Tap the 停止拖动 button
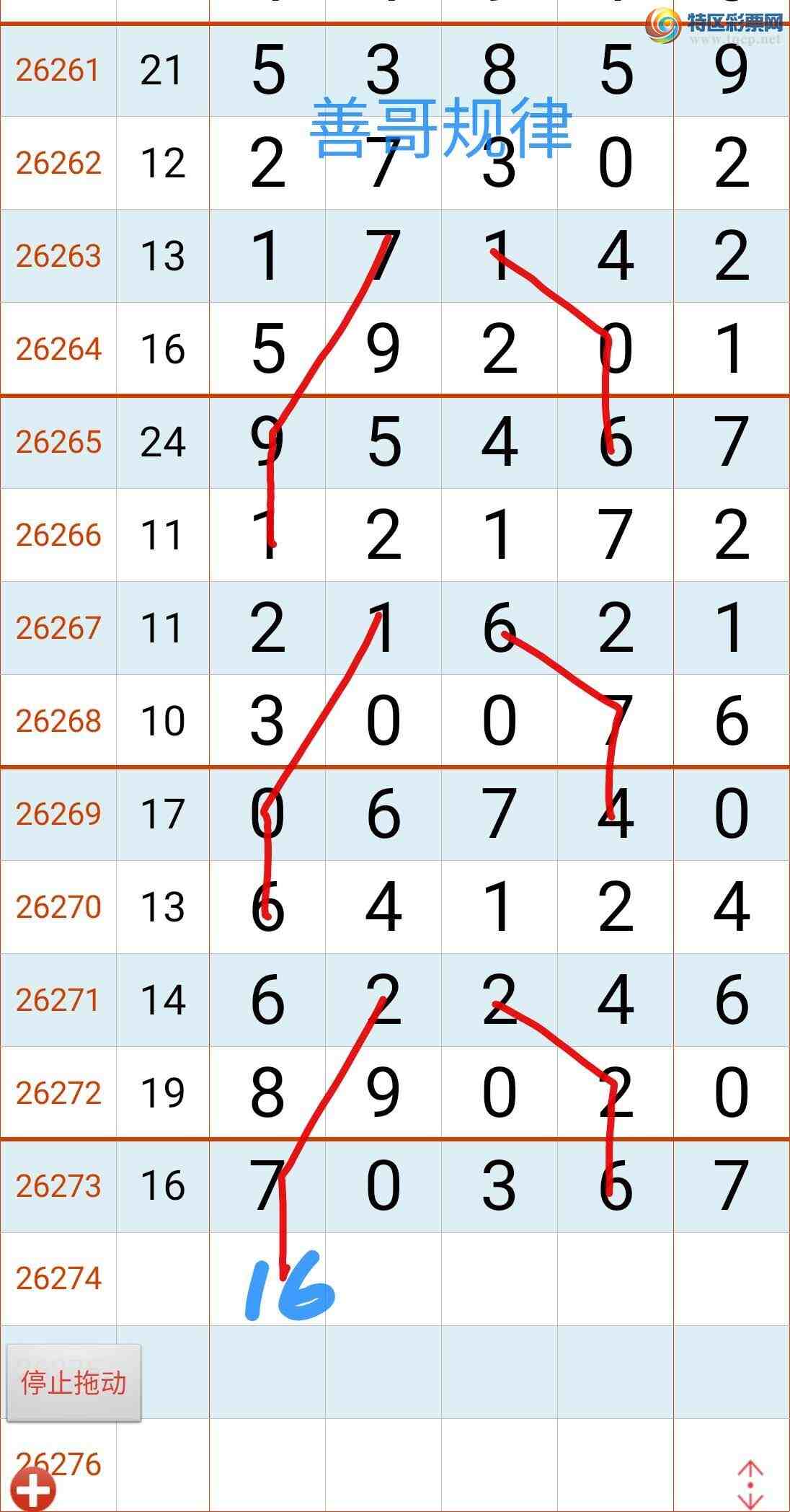This screenshot has width=790, height=1512. (74, 1383)
